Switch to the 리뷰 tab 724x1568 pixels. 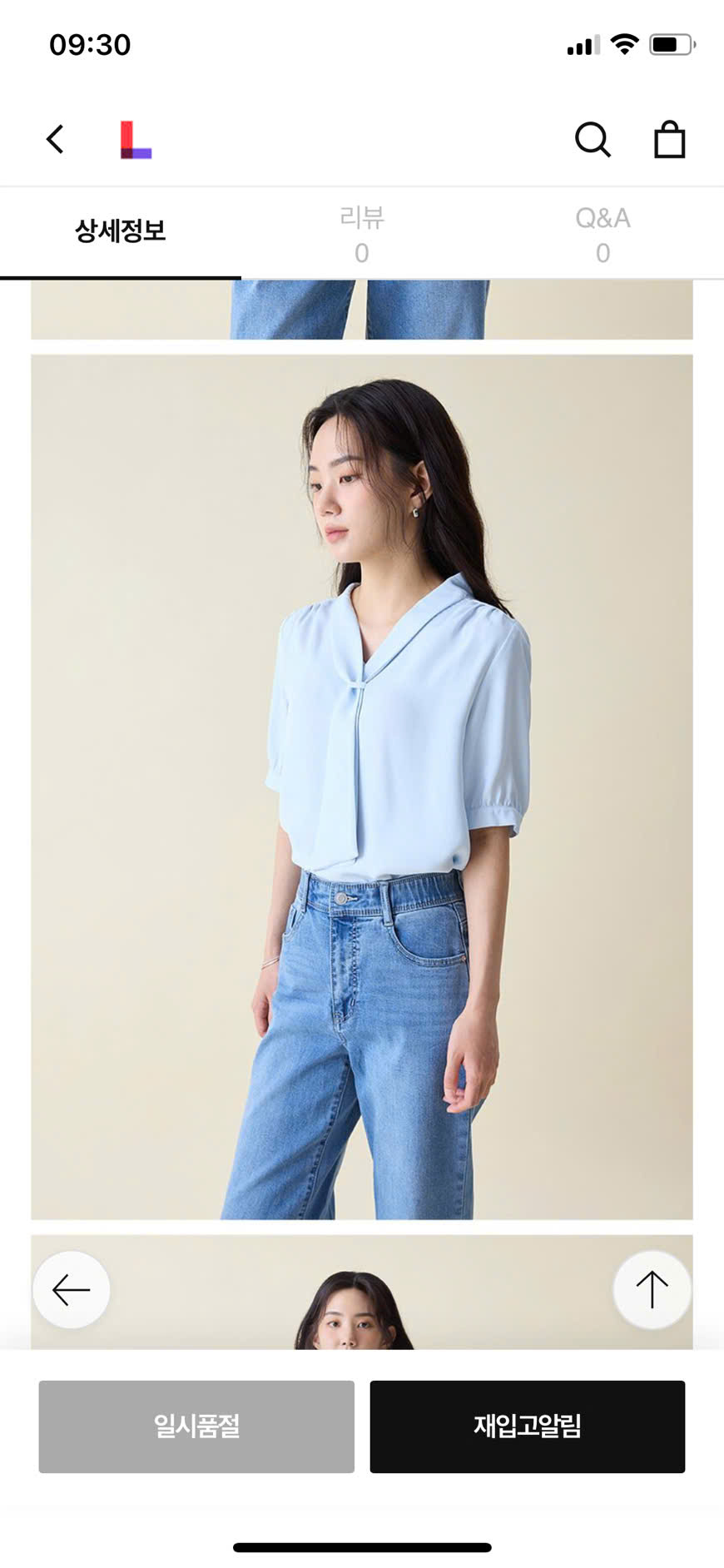pos(361,234)
